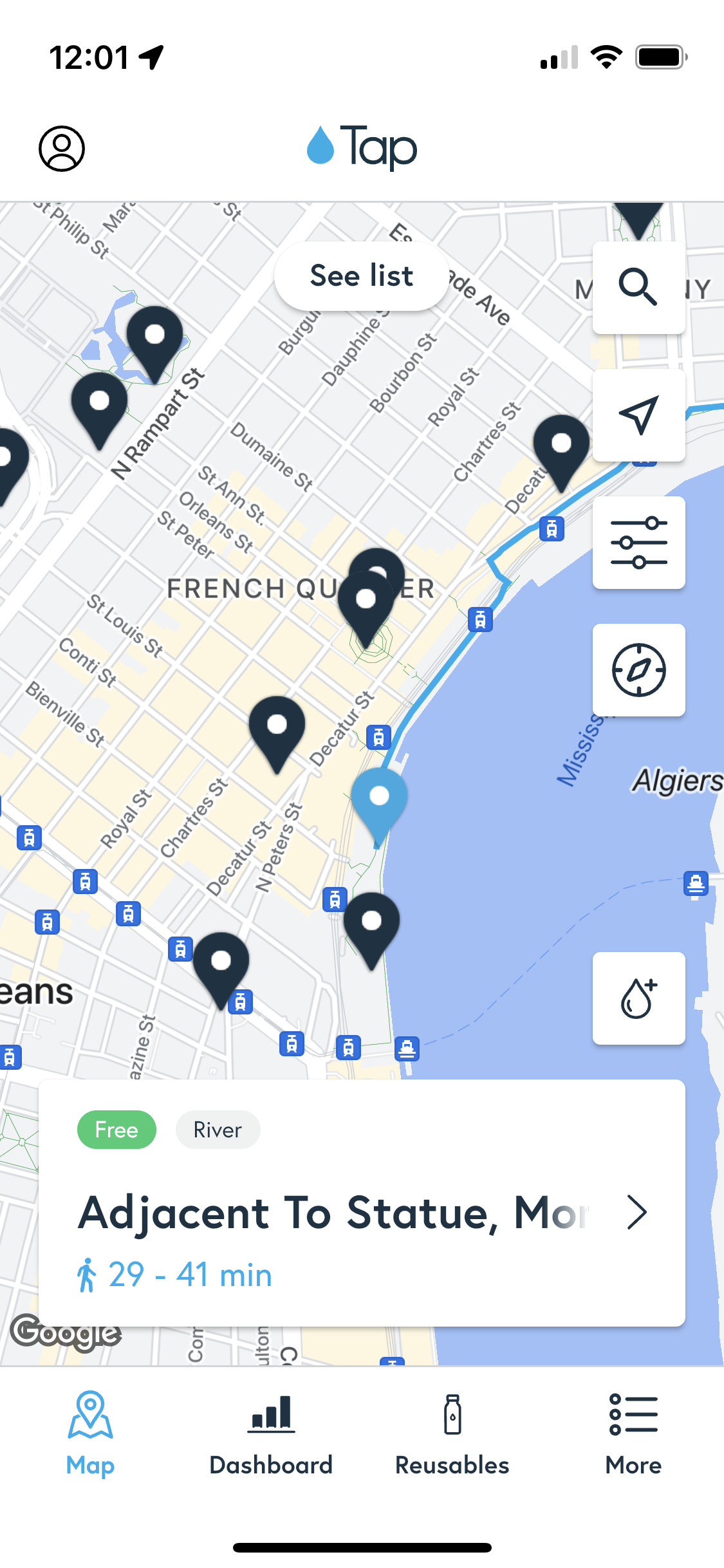The height and width of the screenshot is (1568, 724).
Task: Open See list view
Action: (x=361, y=275)
